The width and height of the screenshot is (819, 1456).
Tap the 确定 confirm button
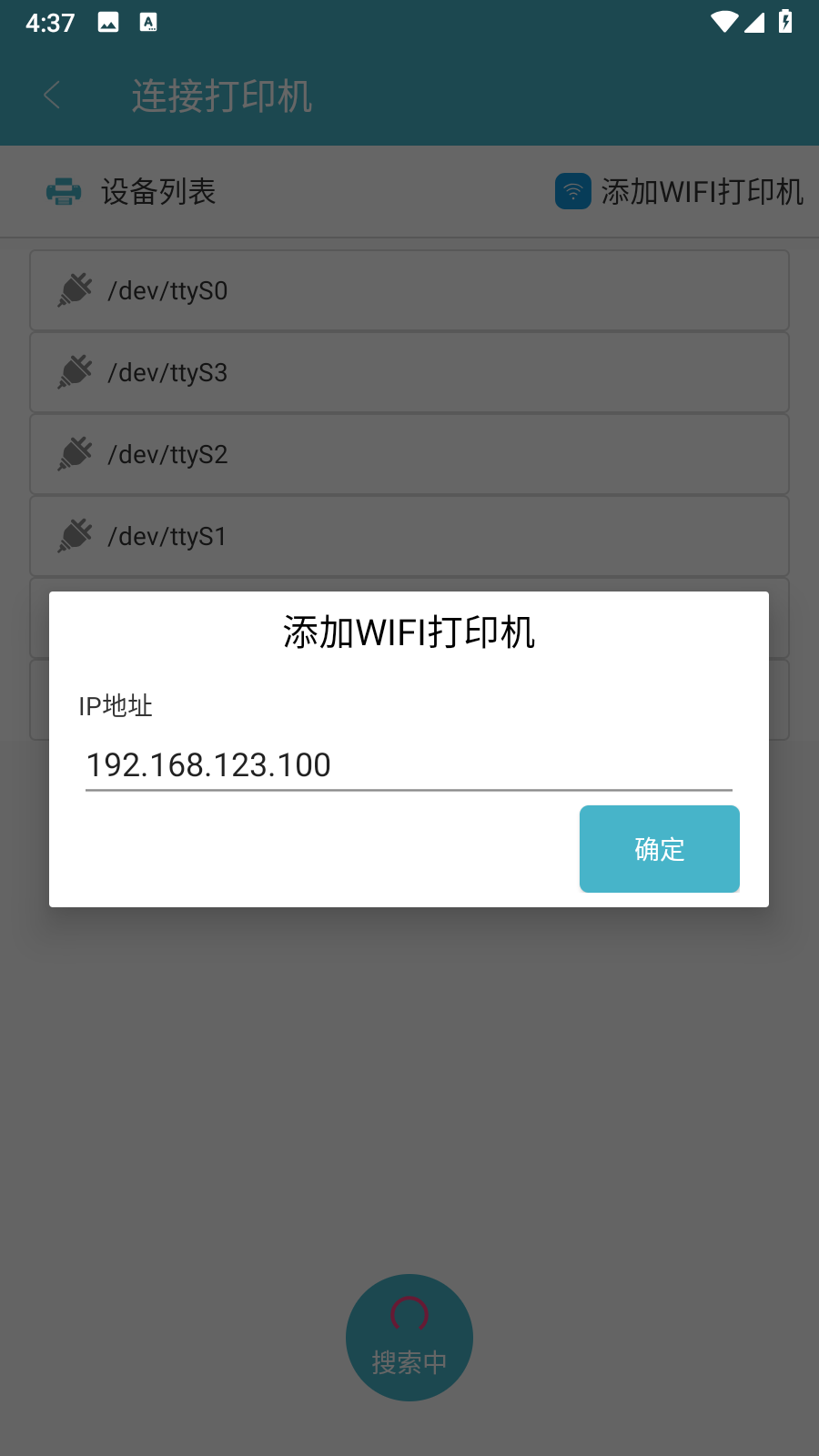659,848
